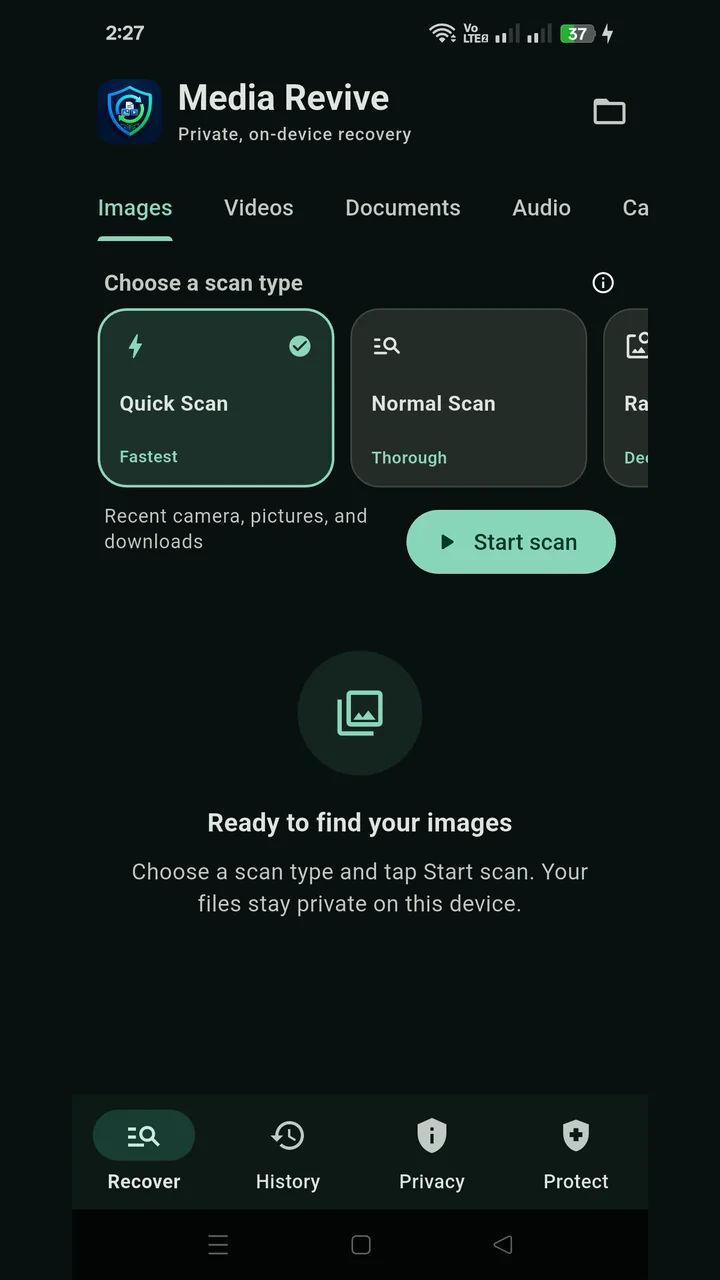
Task: Open the Protect section
Action: [576, 1153]
